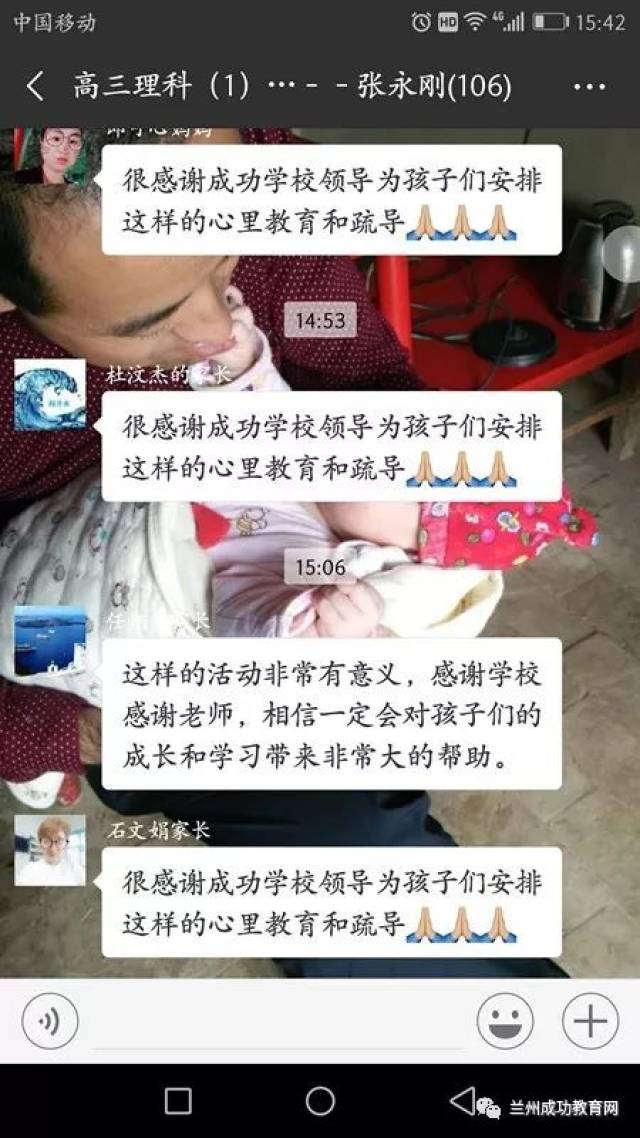Go back to the chat list

click(x=35, y=86)
